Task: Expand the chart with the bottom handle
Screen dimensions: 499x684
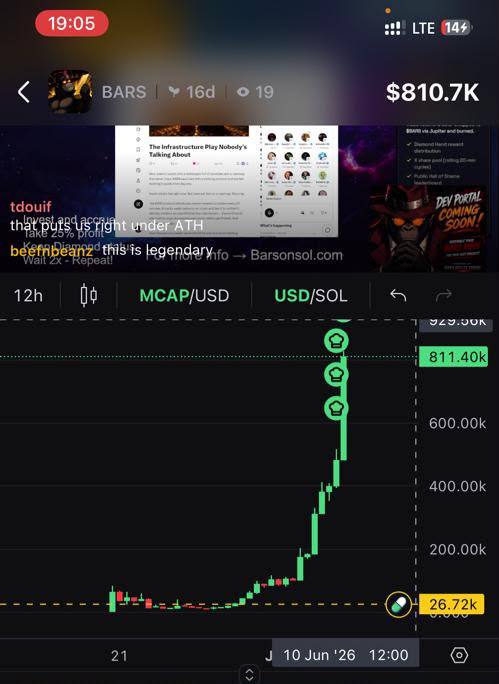Action: coord(249,674)
